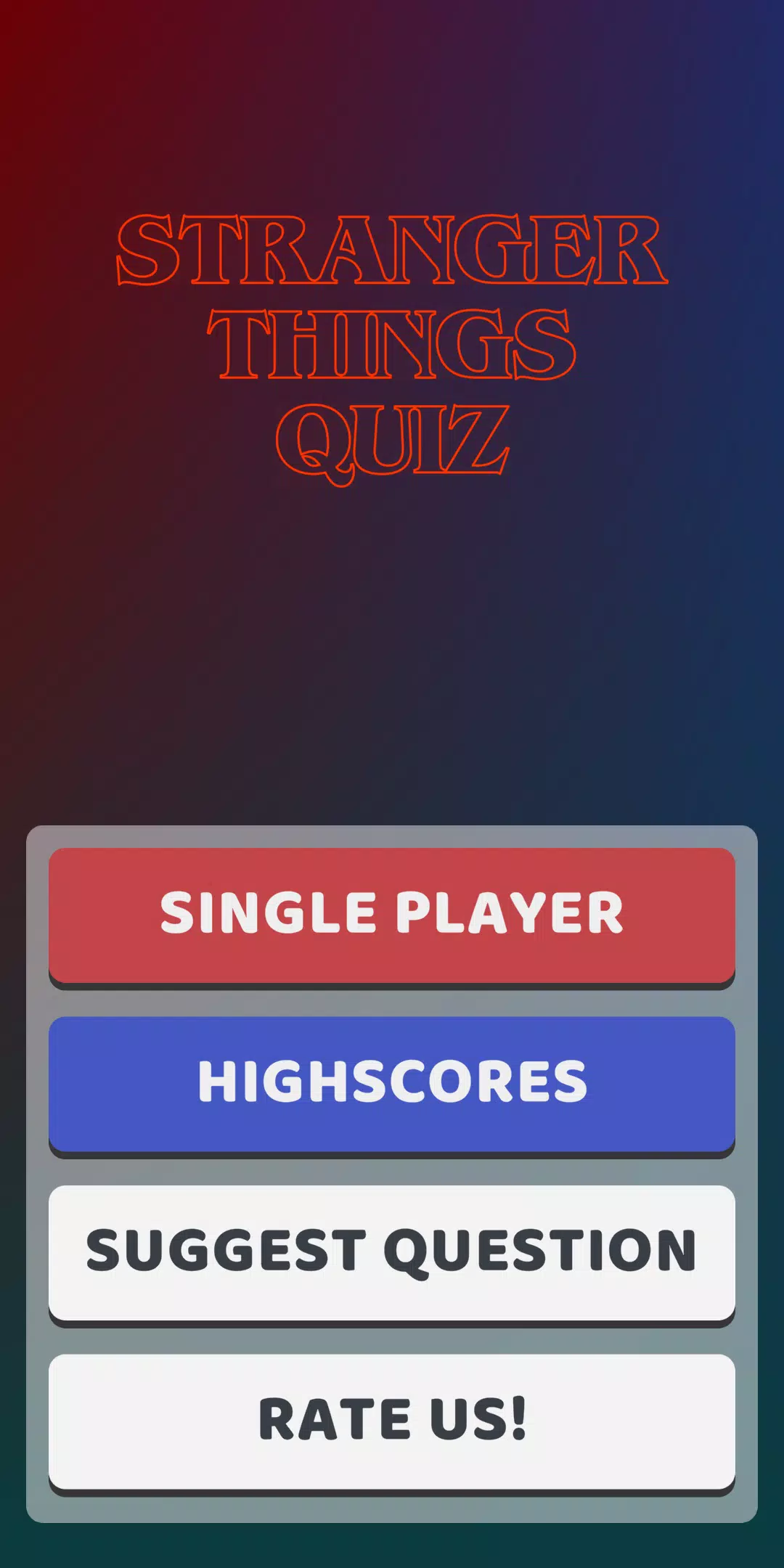
Task: Open the Highscores screen
Action: pyautogui.click(x=392, y=1083)
